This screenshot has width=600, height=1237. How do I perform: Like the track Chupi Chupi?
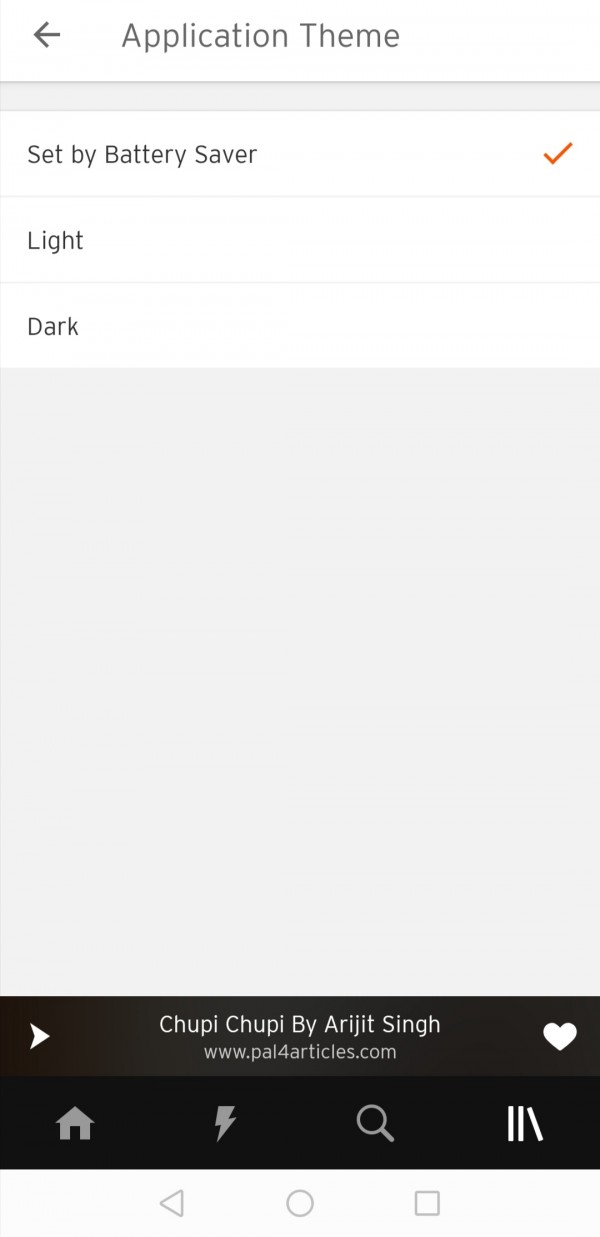pyautogui.click(x=559, y=1037)
